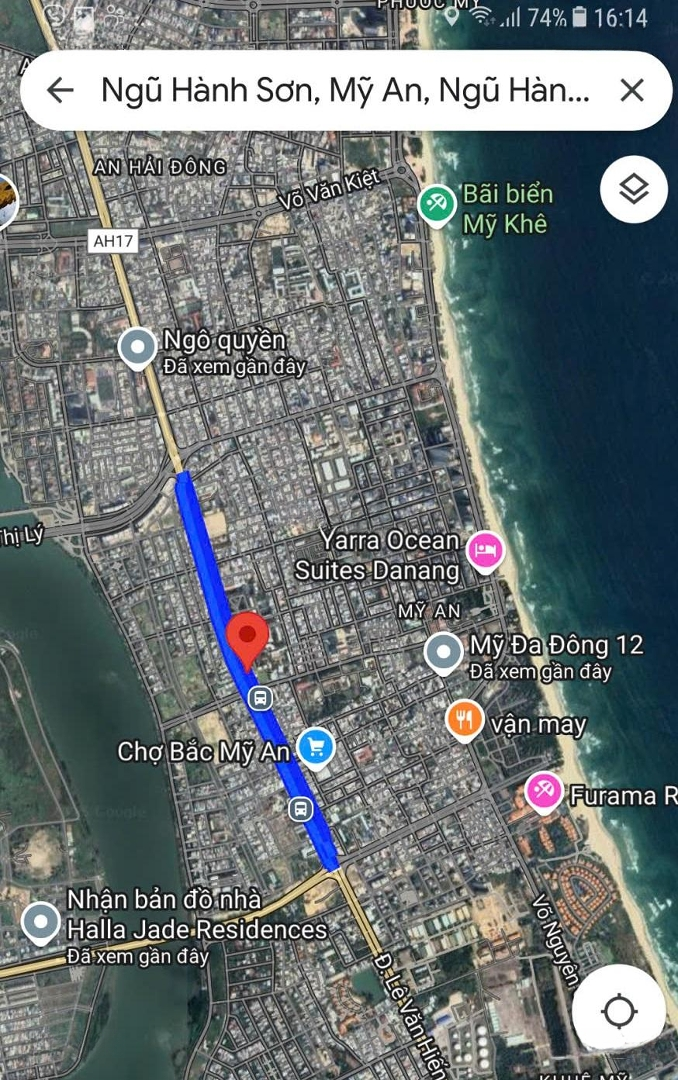
Task: Open Halla Jade Residences pin
Action: [41, 923]
